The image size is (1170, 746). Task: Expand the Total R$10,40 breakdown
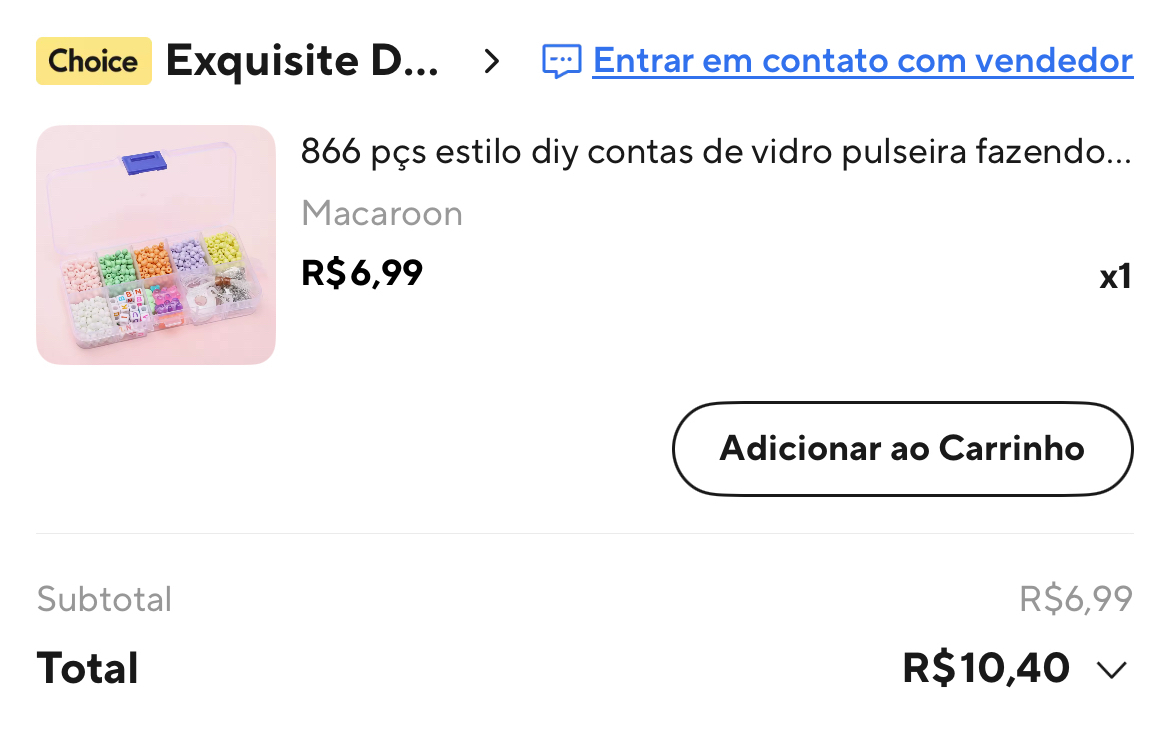click(x=1111, y=669)
